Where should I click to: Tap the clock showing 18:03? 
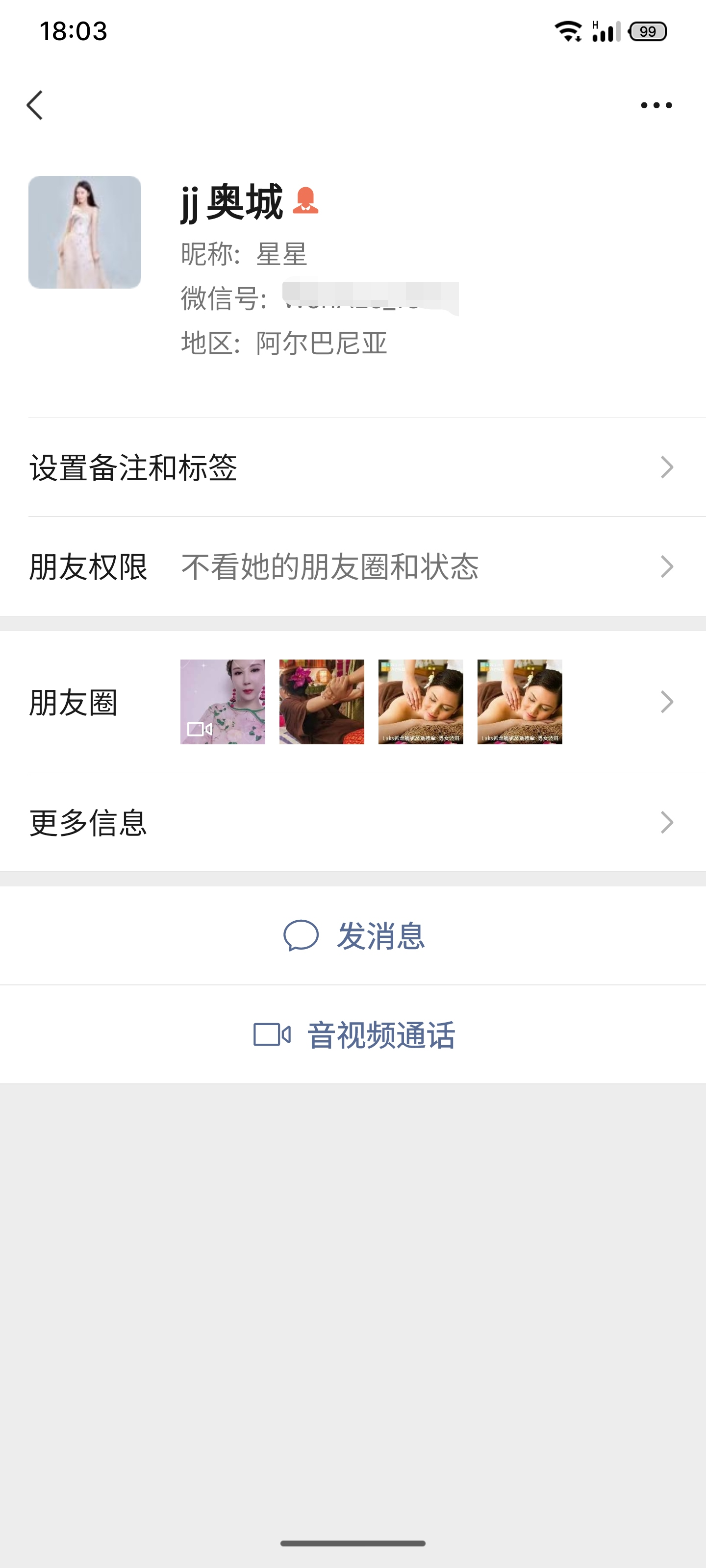pyautogui.click(x=73, y=30)
